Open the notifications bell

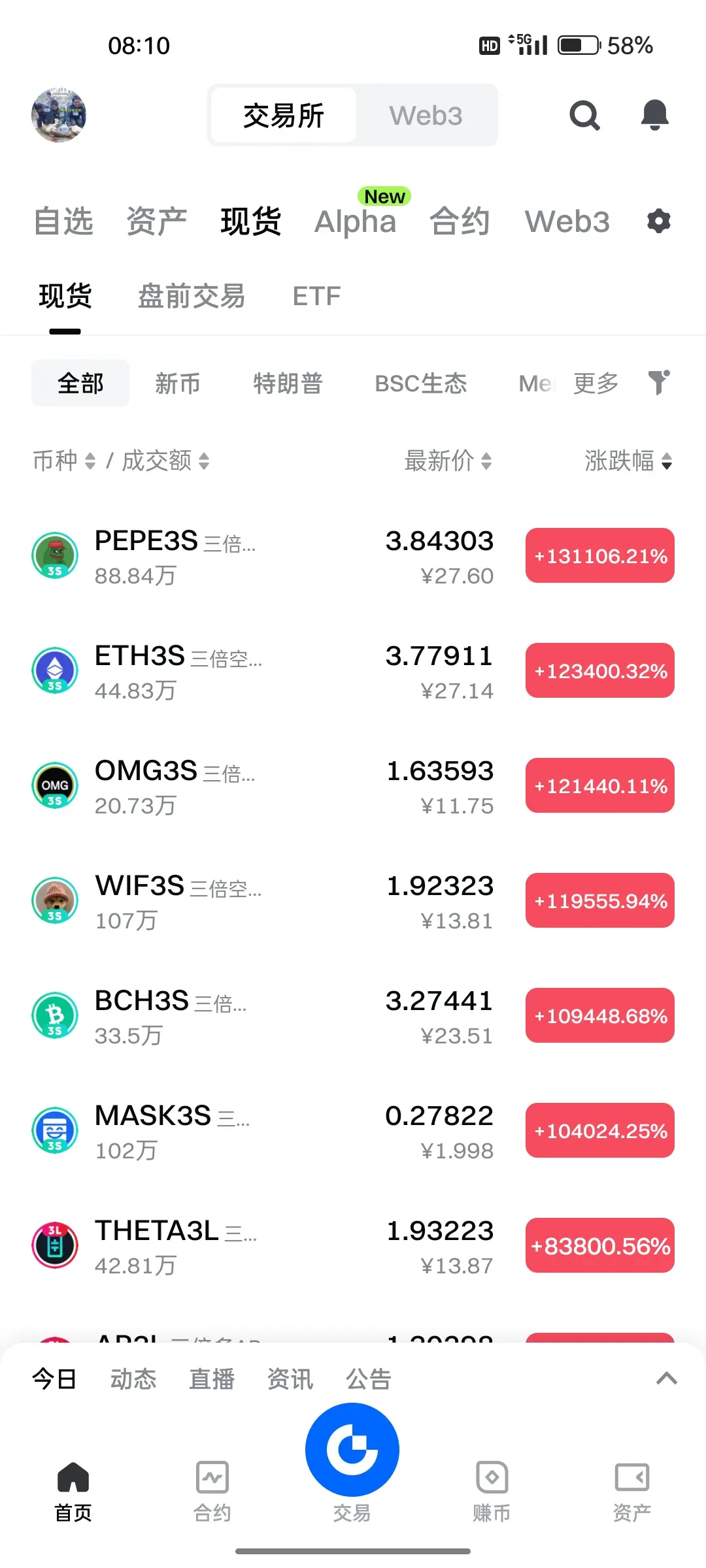click(x=654, y=115)
